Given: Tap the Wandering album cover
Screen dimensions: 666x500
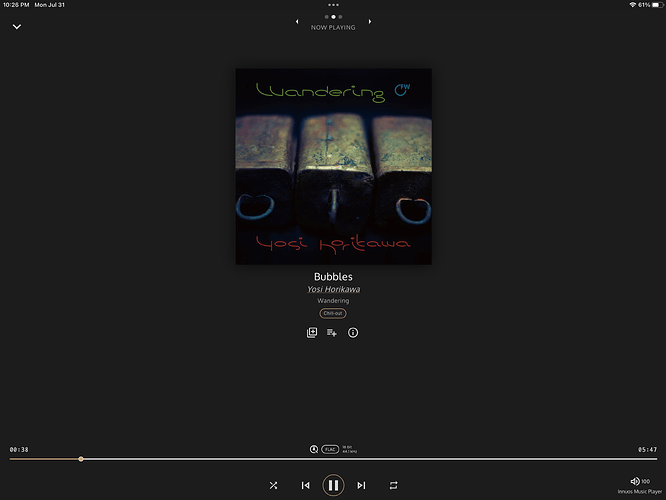Looking at the screenshot, I should [x=333, y=166].
